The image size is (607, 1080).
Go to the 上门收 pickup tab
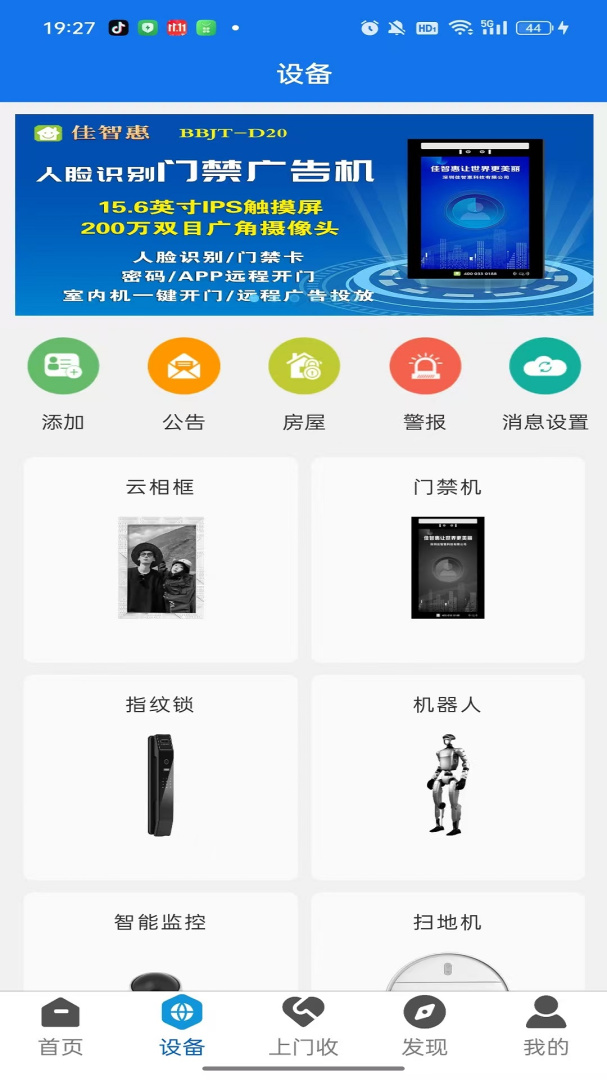click(x=304, y=1027)
